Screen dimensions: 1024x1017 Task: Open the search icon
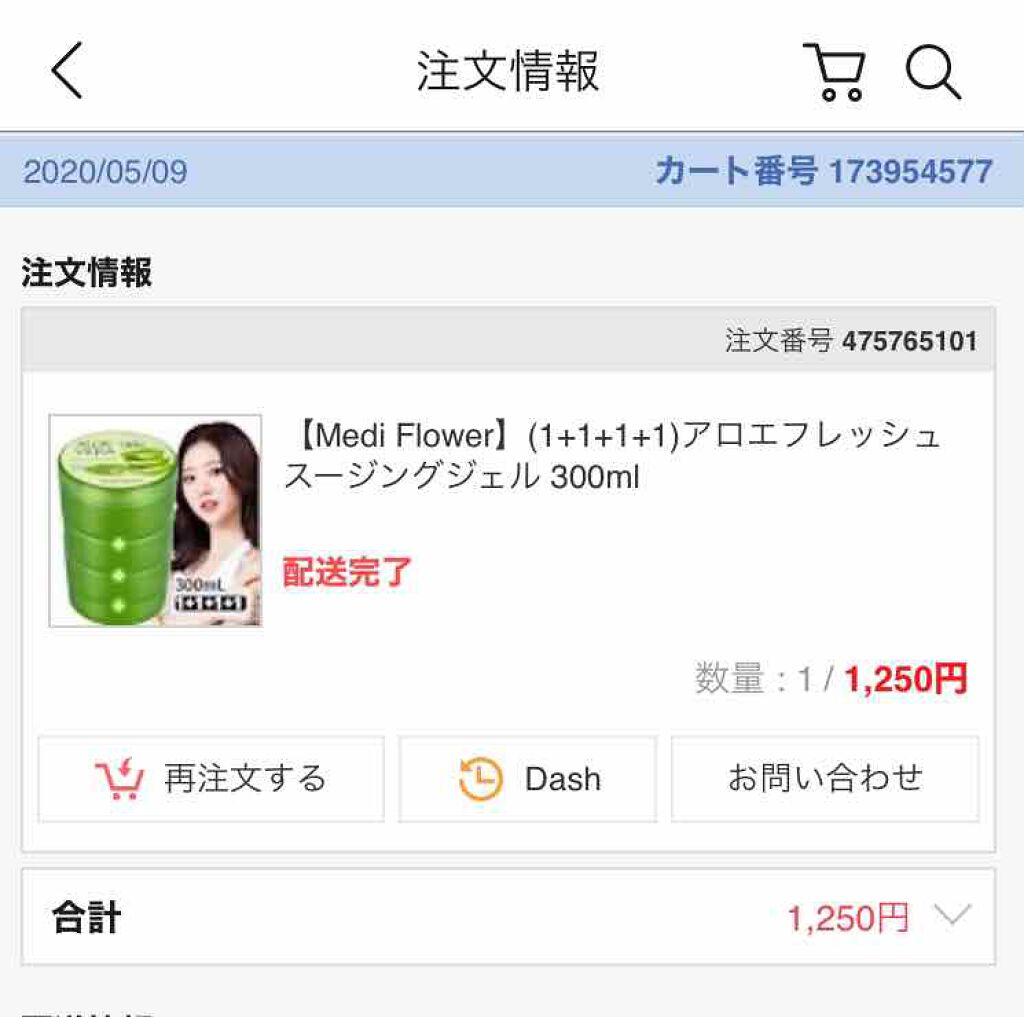[x=933, y=72]
